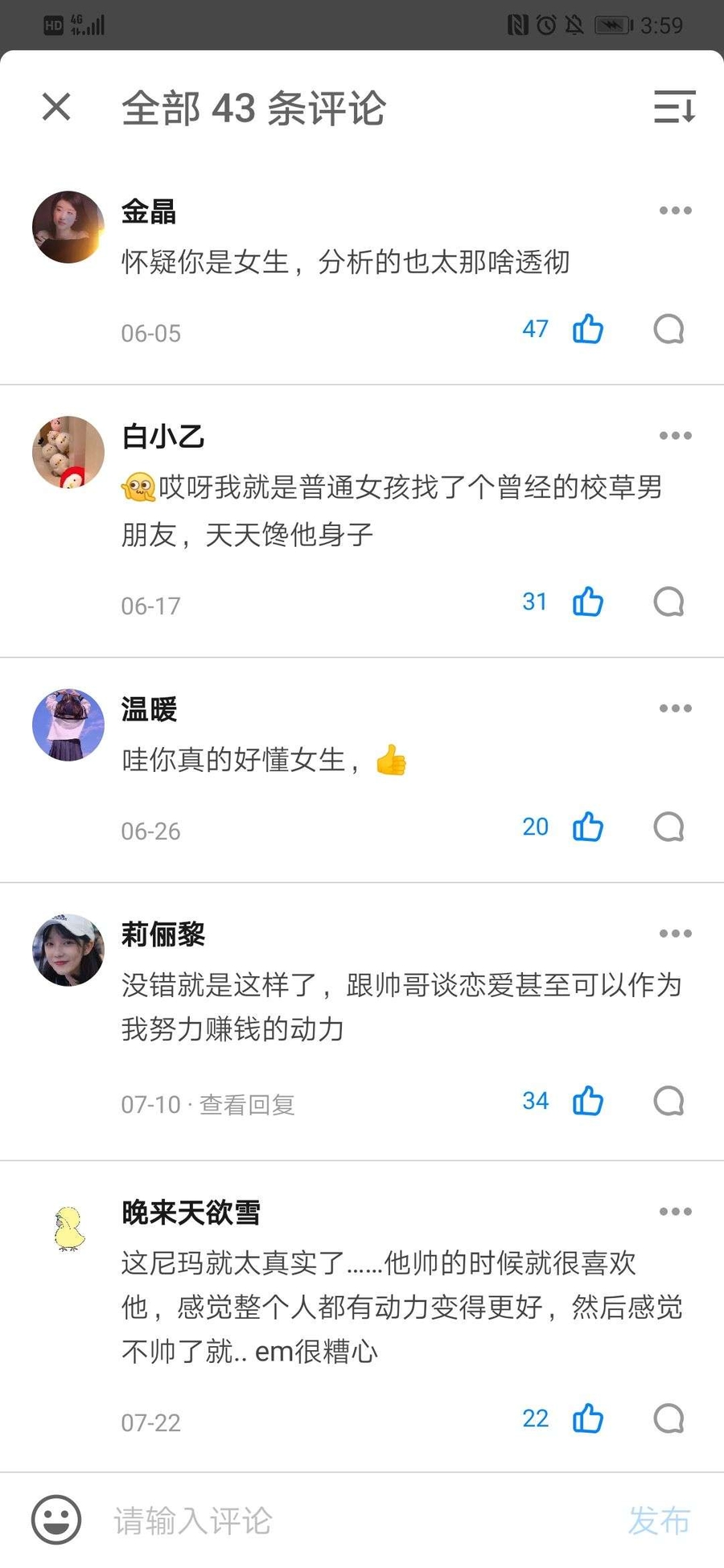Reply to 白小乙's comment
The height and width of the screenshot is (1568, 724).
(668, 601)
